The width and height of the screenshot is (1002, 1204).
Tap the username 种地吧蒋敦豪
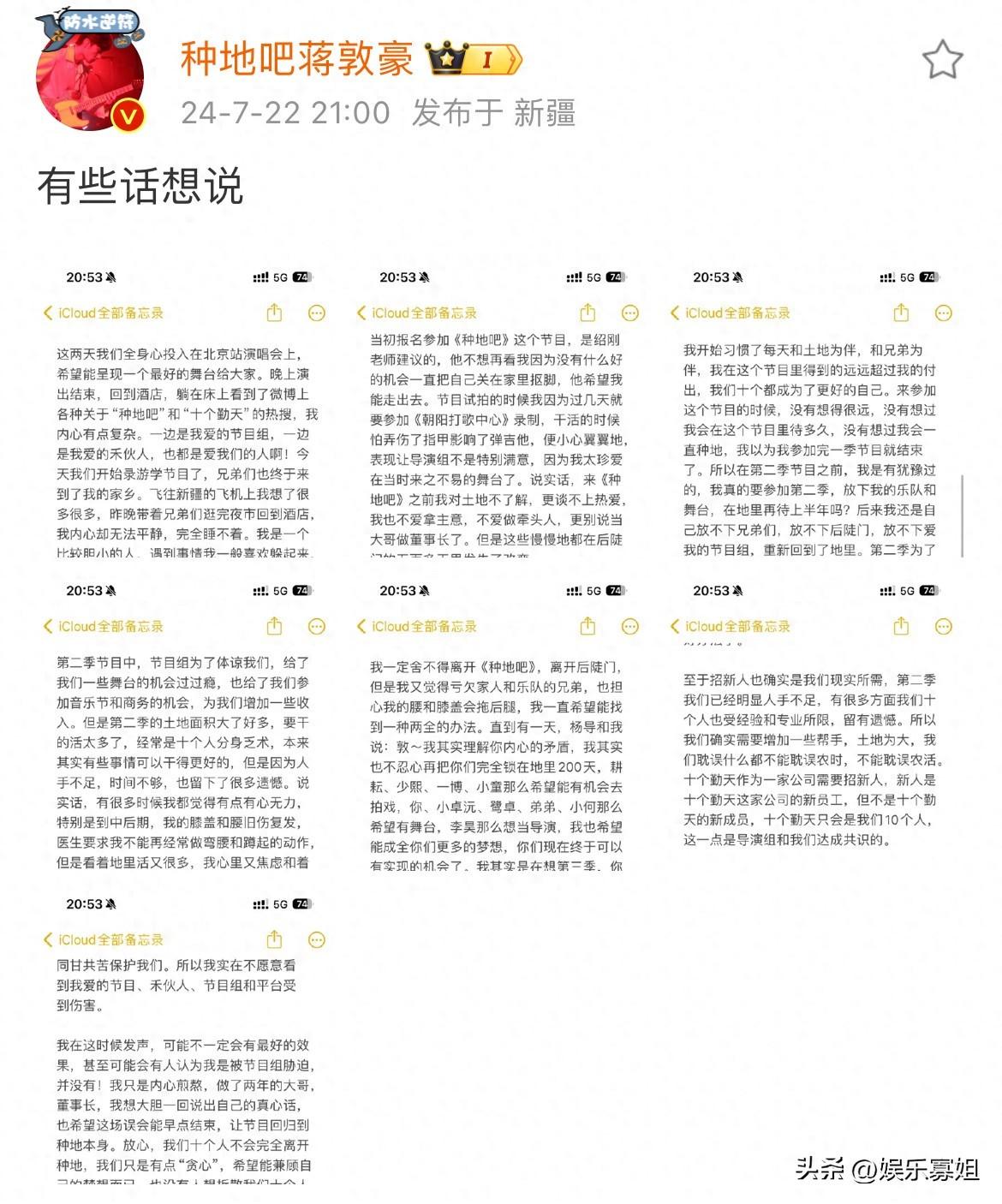(296, 58)
